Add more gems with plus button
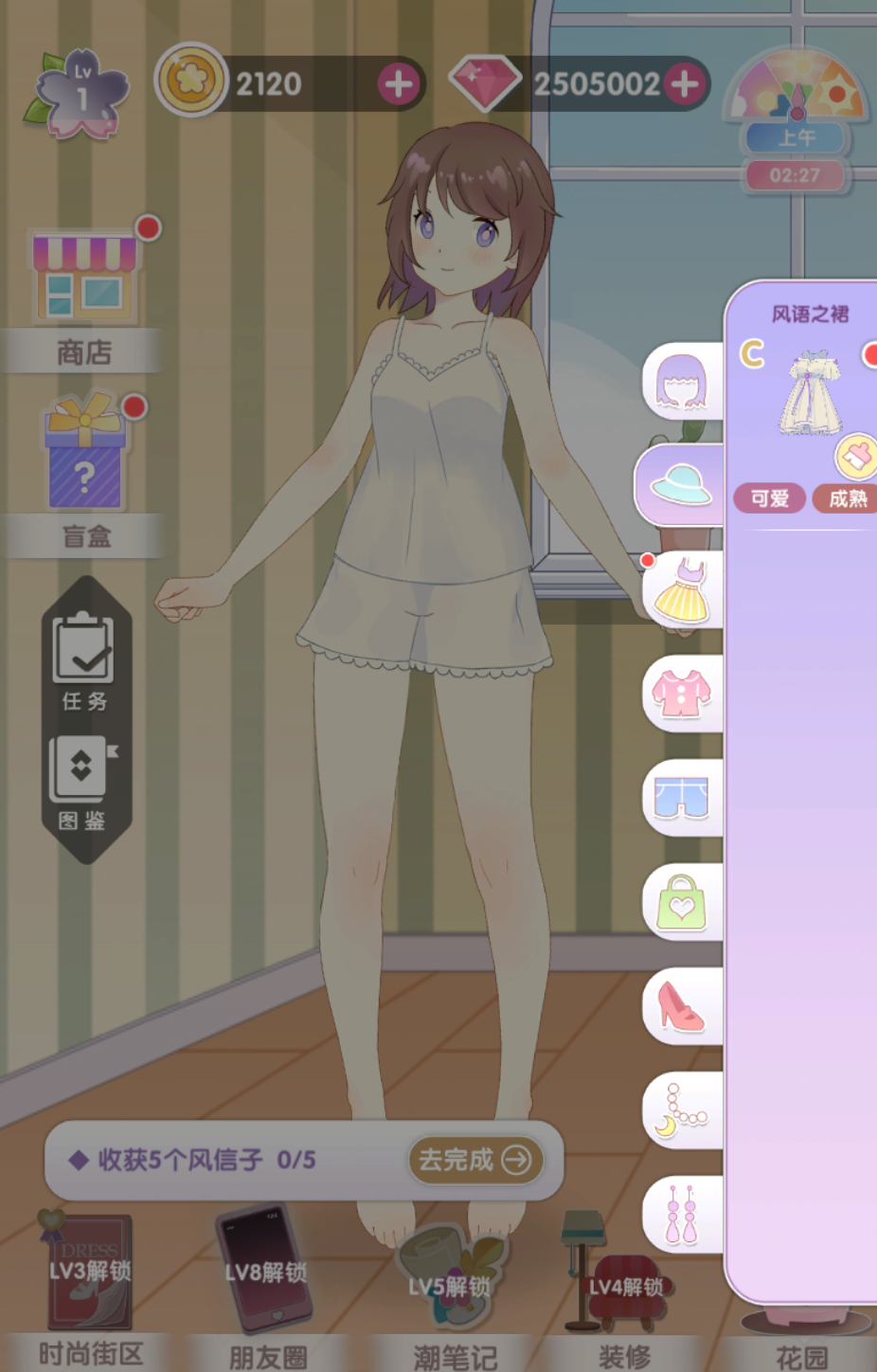877x1372 pixels. pos(685,84)
